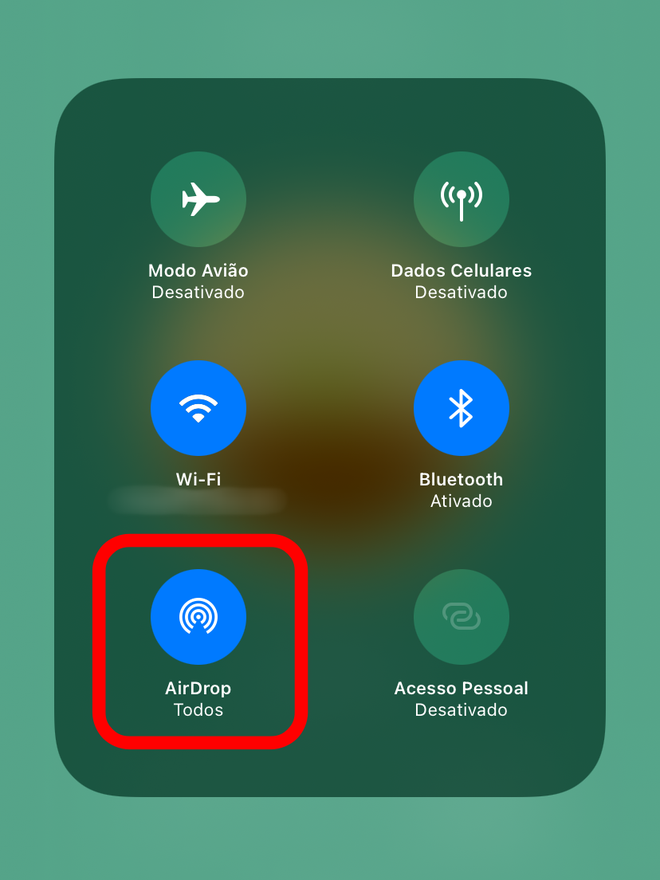The height and width of the screenshot is (880, 660).
Task: Disable Bluetooth
Action: 461,408
